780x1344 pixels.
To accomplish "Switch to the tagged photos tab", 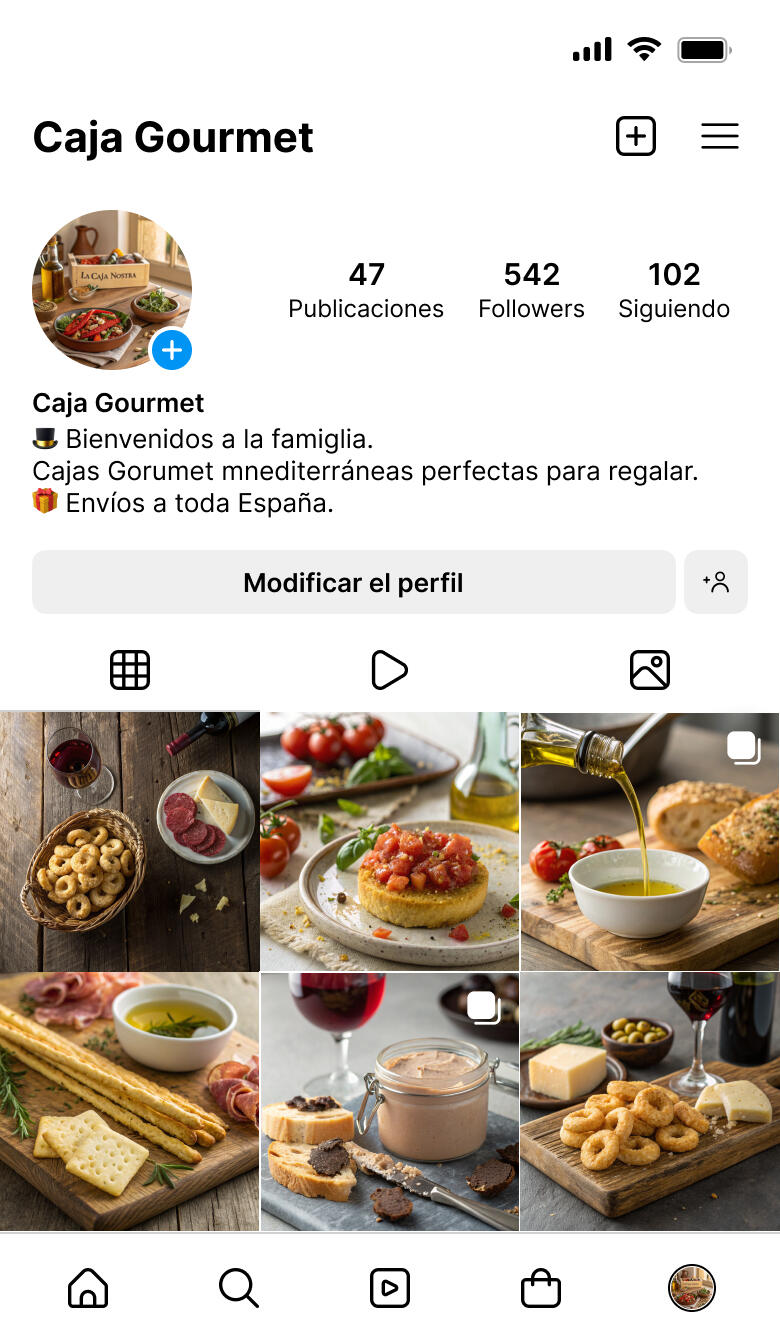I will point(649,670).
